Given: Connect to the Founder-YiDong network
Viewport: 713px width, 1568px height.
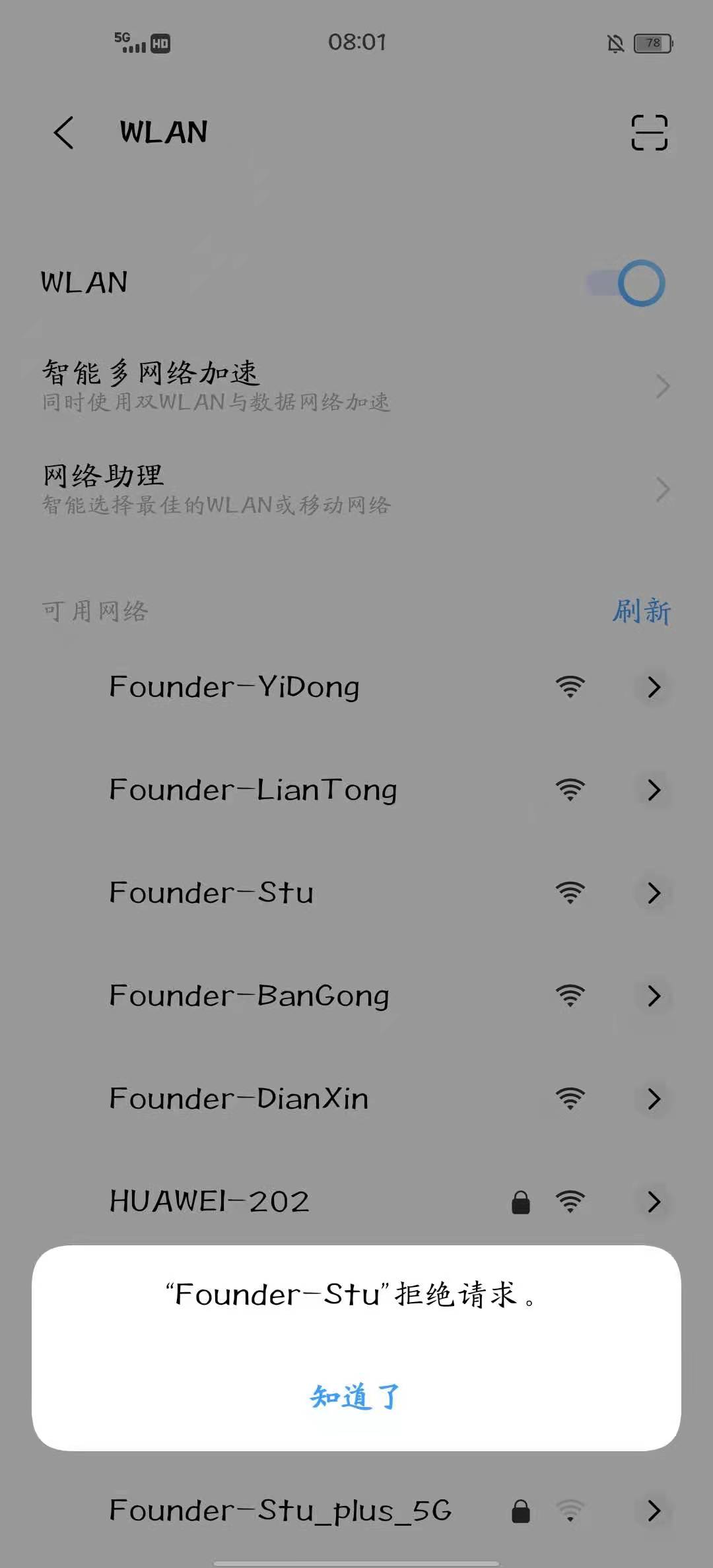Looking at the screenshot, I should coord(234,687).
